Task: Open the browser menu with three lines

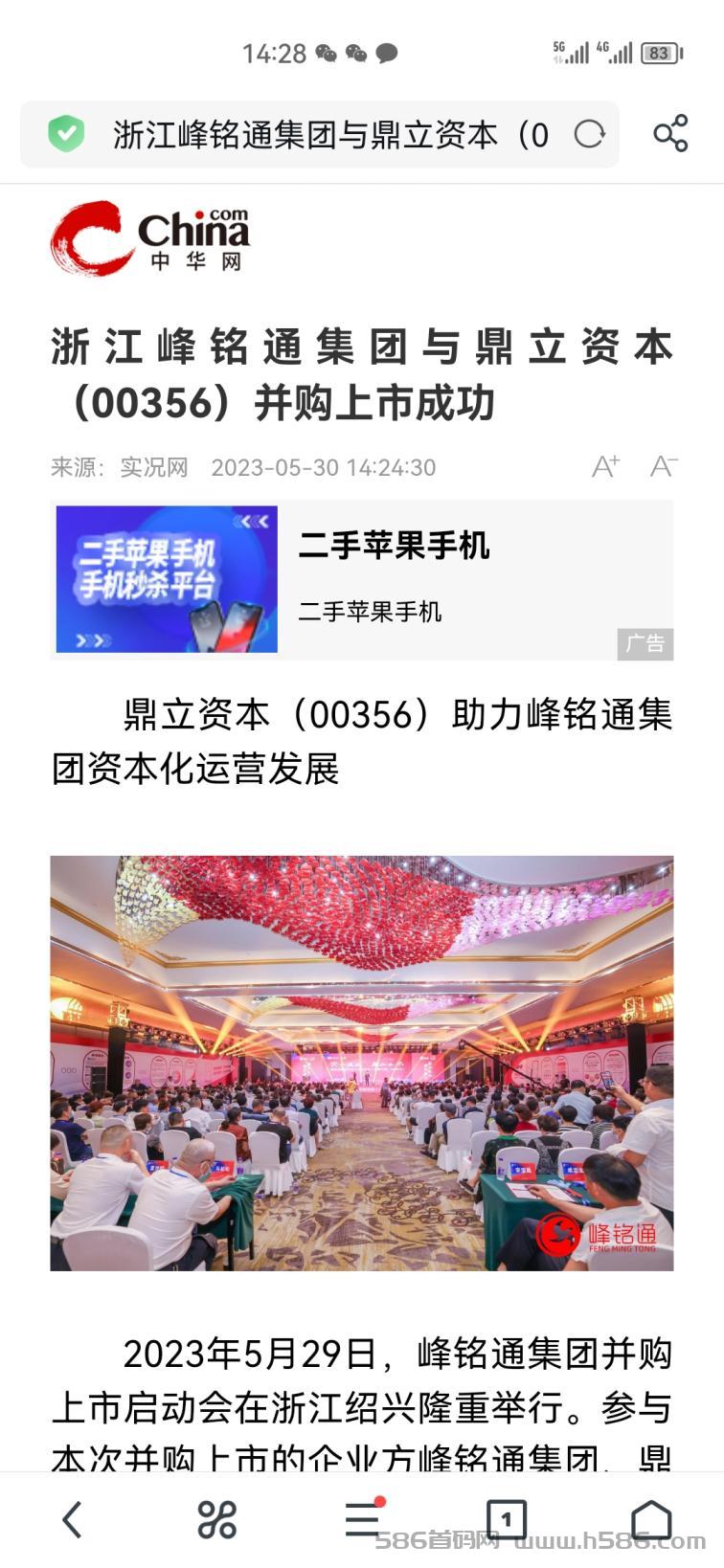Action: 364,1517
